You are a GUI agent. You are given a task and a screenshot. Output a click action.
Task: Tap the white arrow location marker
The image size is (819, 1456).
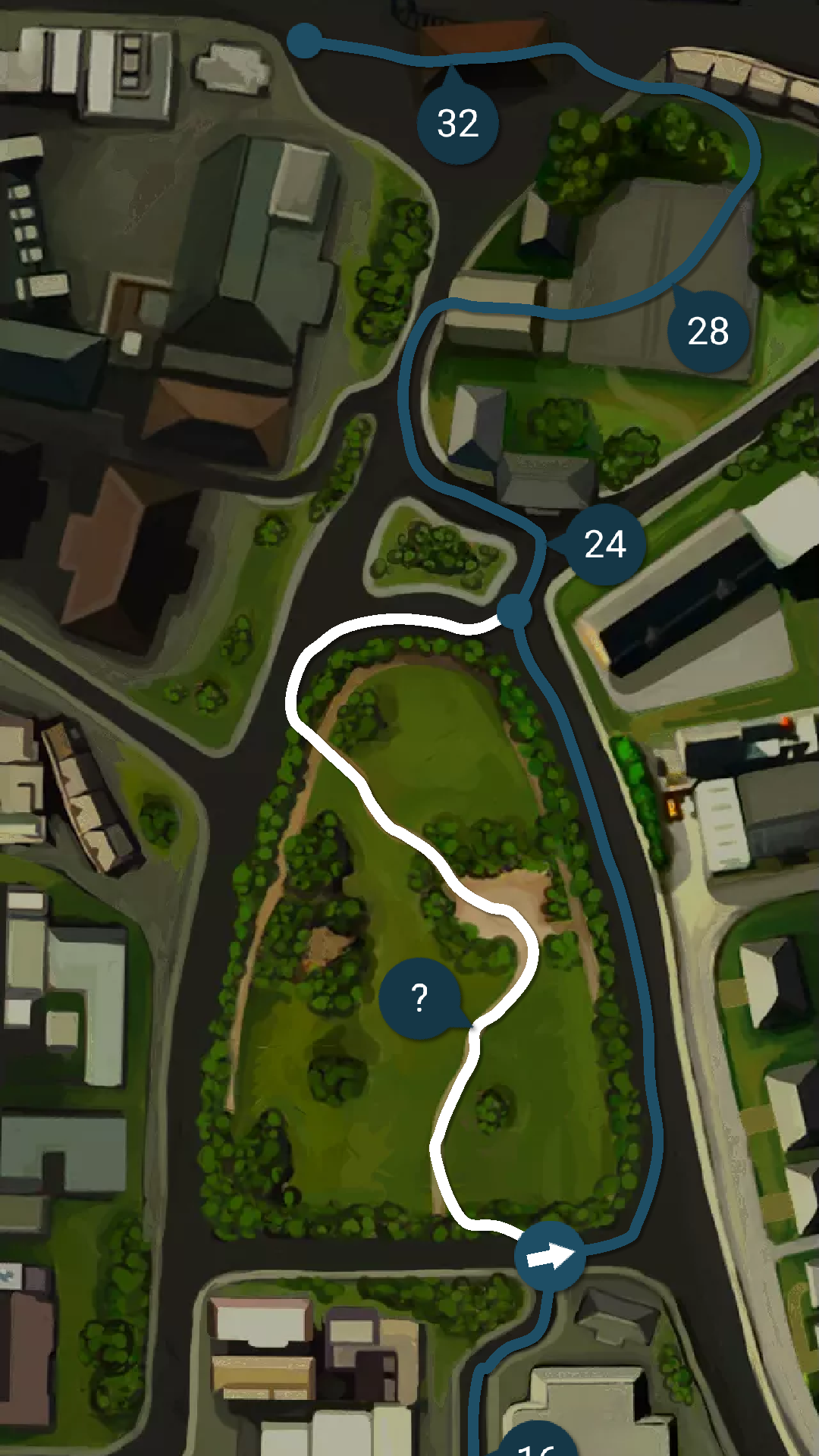tap(550, 1256)
